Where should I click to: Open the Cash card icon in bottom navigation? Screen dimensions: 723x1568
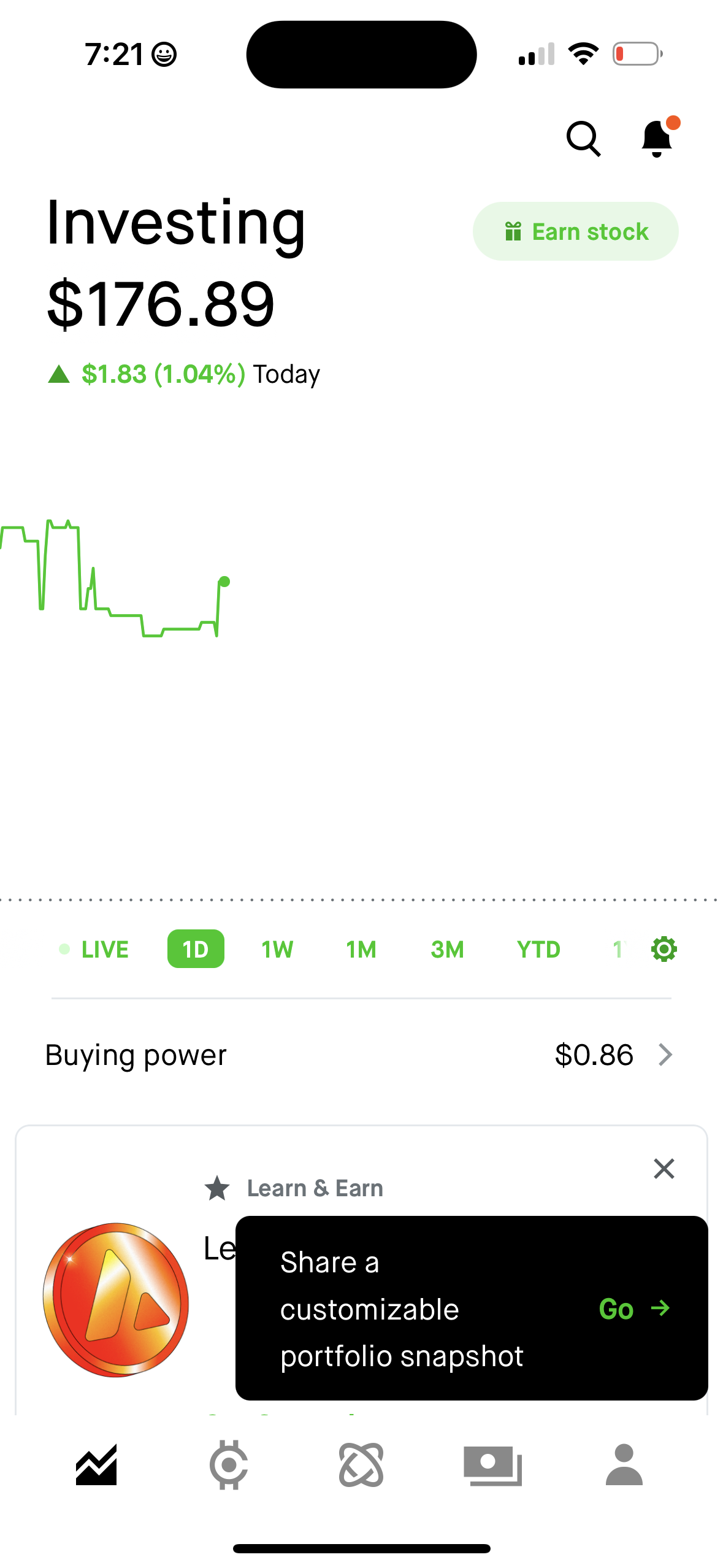[494, 1465]
